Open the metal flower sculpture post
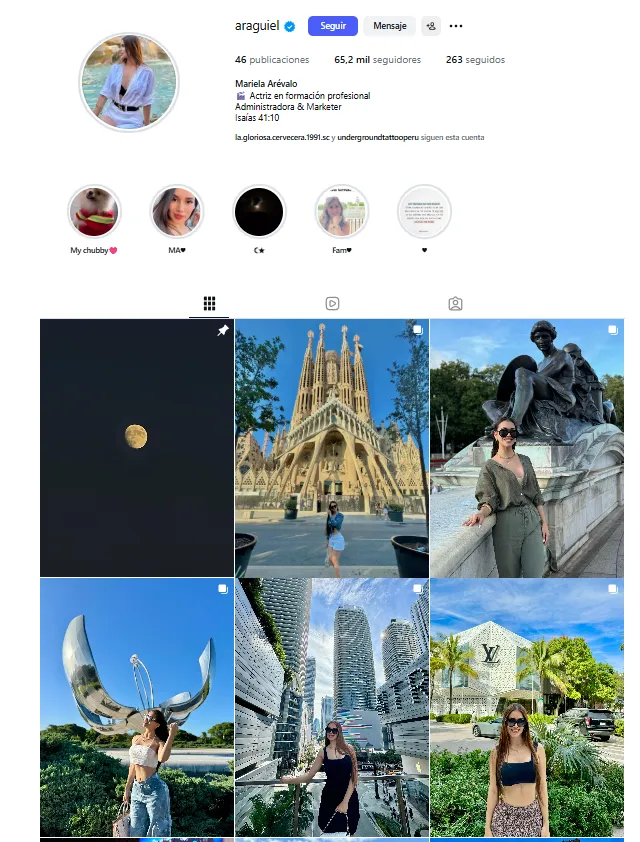Screen dimensions: 640x842 136,707
